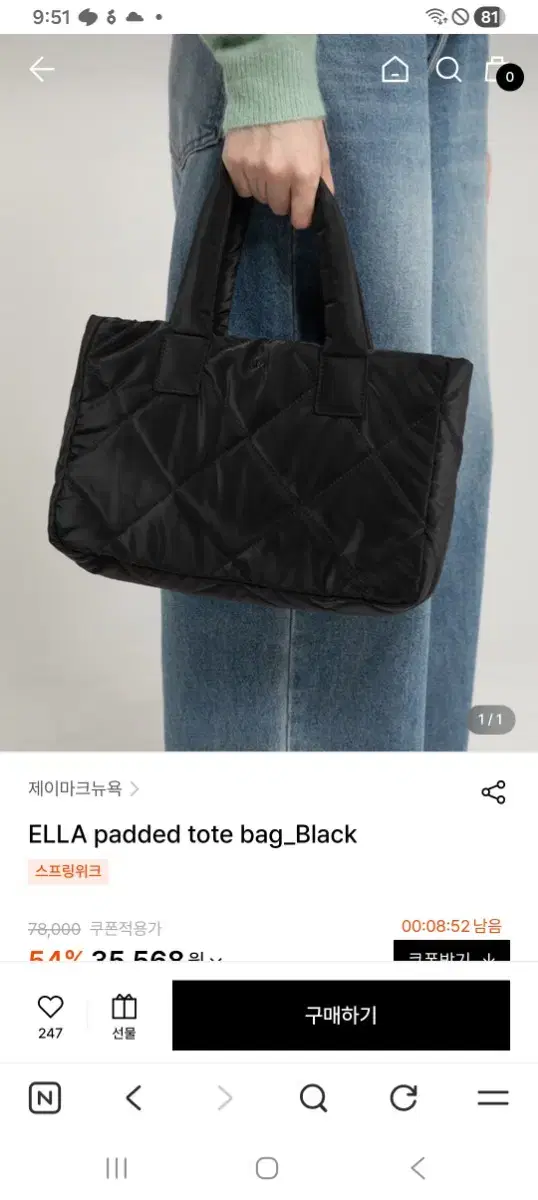Go to previous page in browser toolbar
The width and height of the screenshot is (538, 1200).
pos(134,1098)
